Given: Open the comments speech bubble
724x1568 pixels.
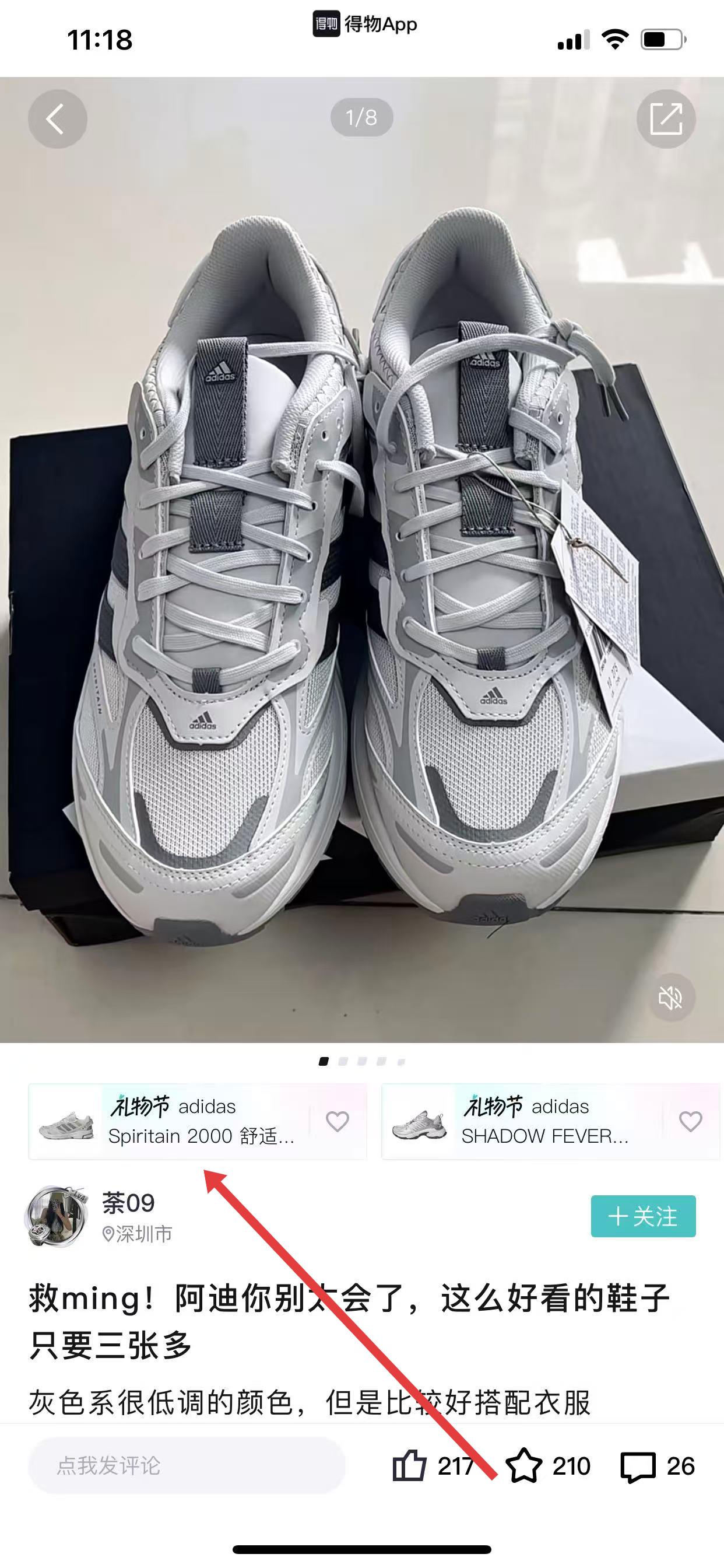Looking at the screenshot, I should click(x=638, y=1466).
